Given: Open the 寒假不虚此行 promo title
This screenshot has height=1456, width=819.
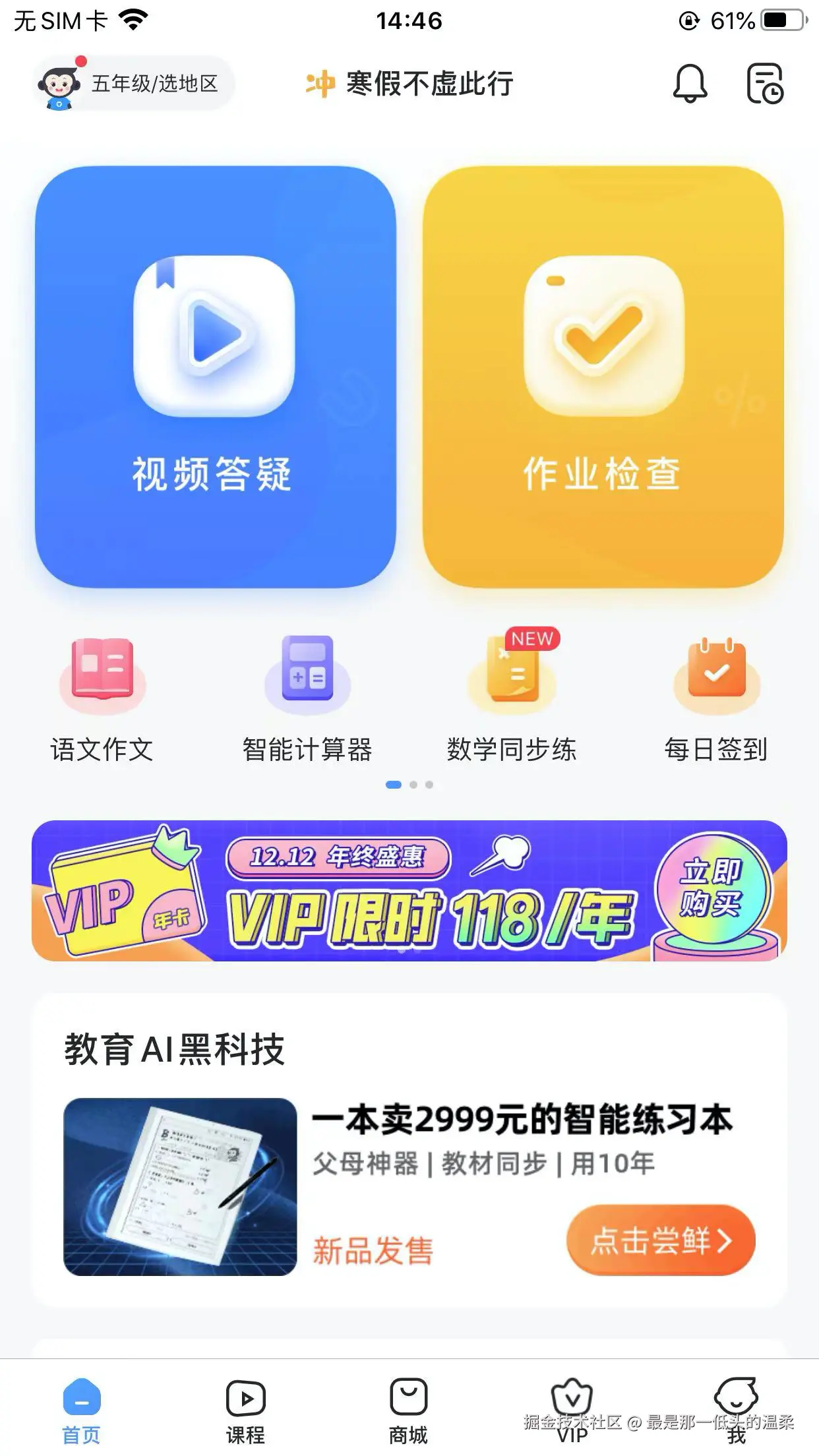Looking at the screenshot, I should 409,84.
